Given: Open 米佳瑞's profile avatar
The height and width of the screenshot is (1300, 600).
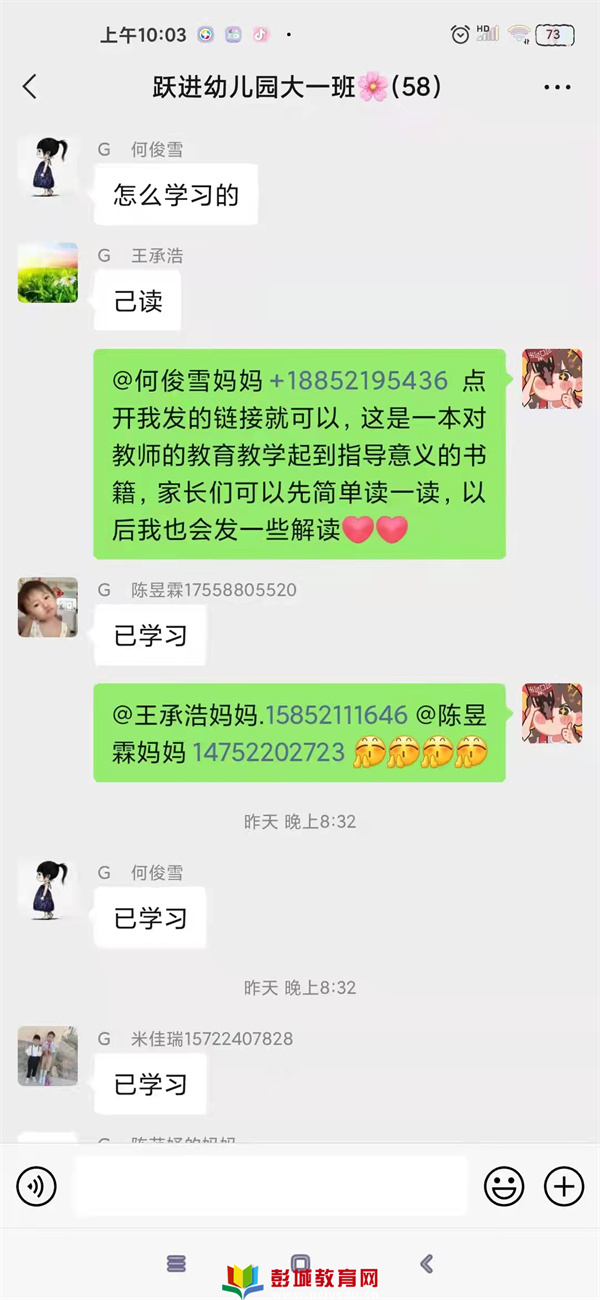Looking at the screenshot, I should (x=47, y=1056).
